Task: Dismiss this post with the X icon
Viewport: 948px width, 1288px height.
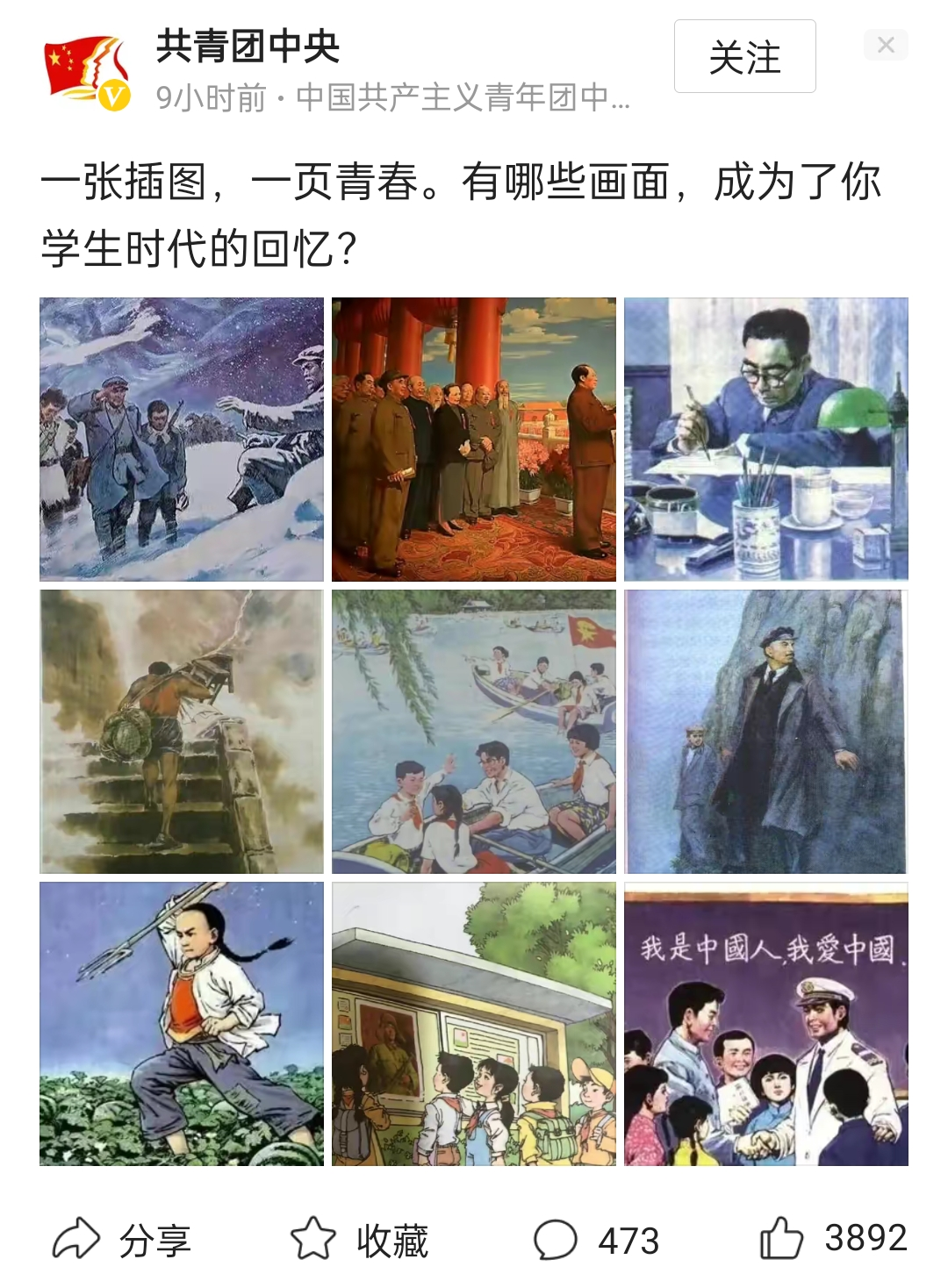Action: pyautogui.click(x=886, y=45)
